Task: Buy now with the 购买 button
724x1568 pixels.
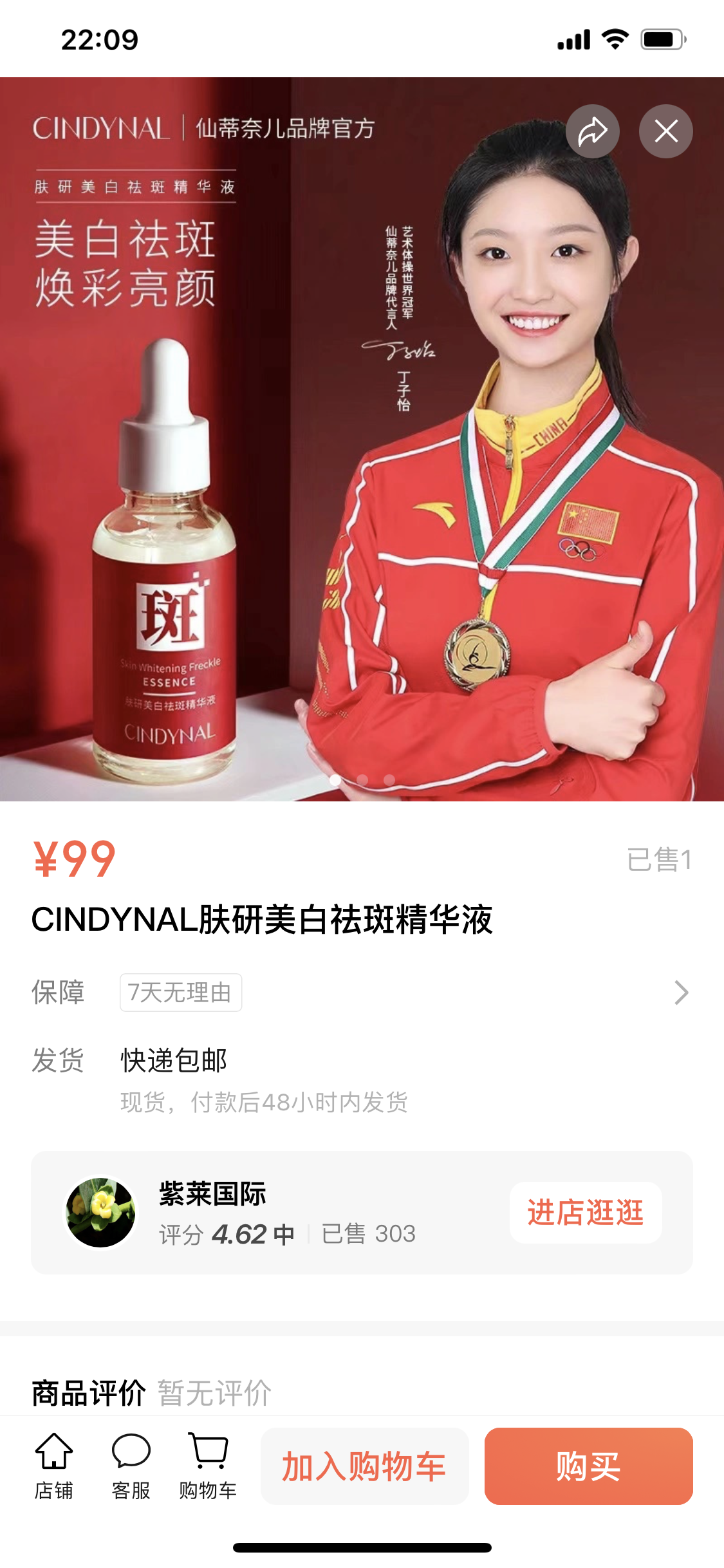Action: (588, 1466)
